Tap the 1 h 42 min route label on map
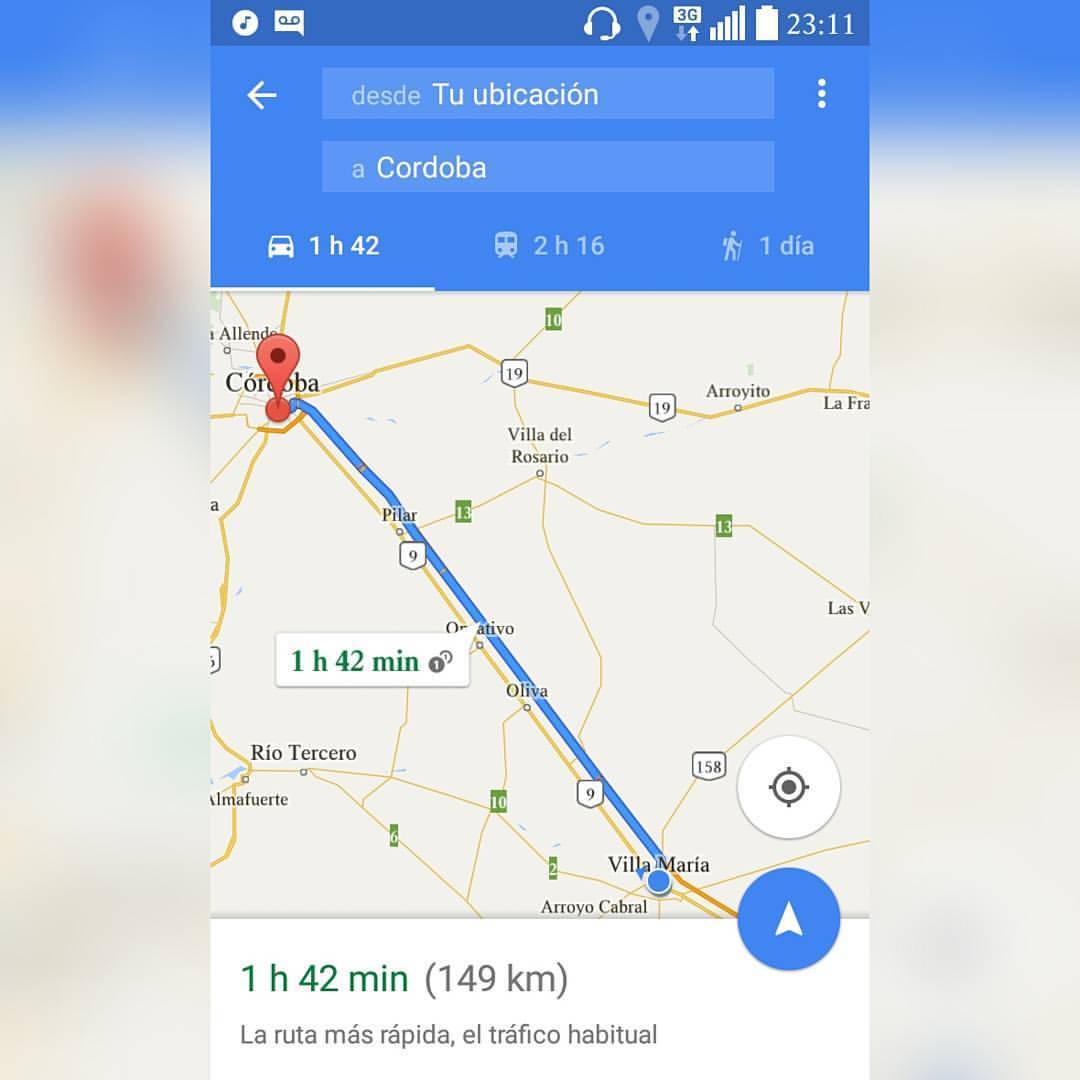1080x1080 pixels. [x=371, y=661]
